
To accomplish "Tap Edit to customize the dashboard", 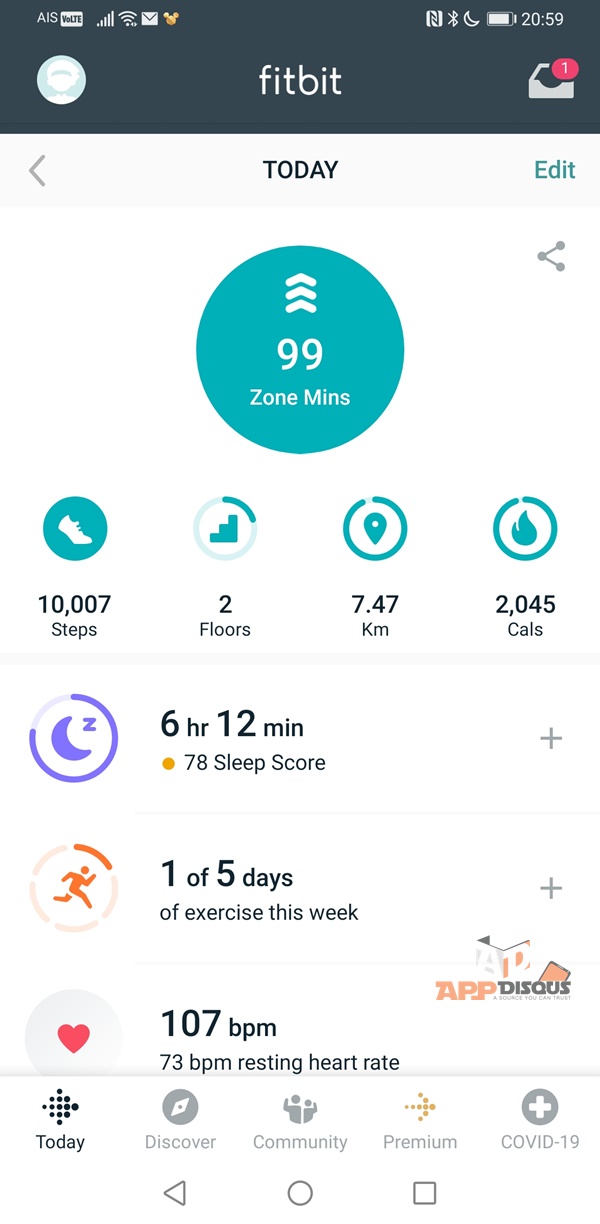I will [x=554, y=170].
